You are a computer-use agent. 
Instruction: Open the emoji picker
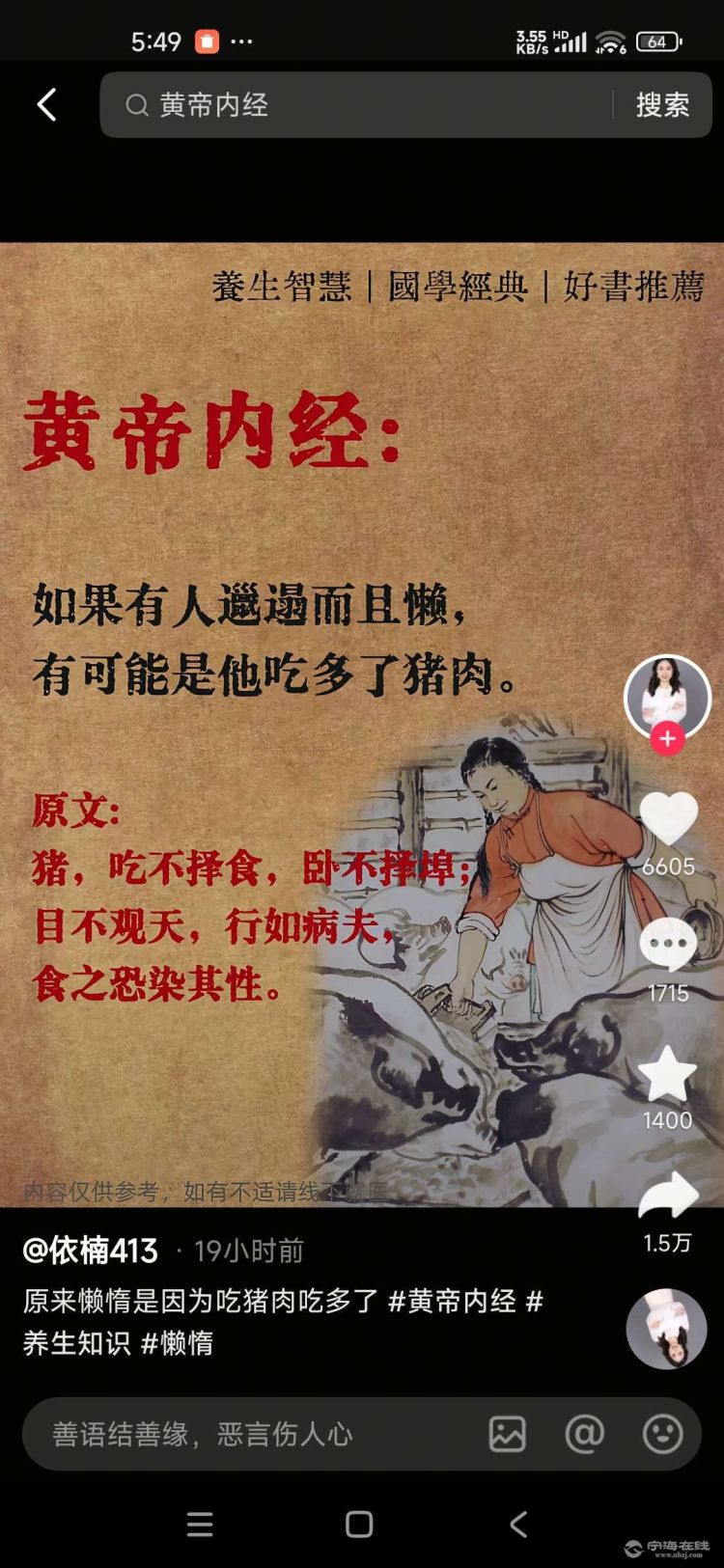point(662,1434)
